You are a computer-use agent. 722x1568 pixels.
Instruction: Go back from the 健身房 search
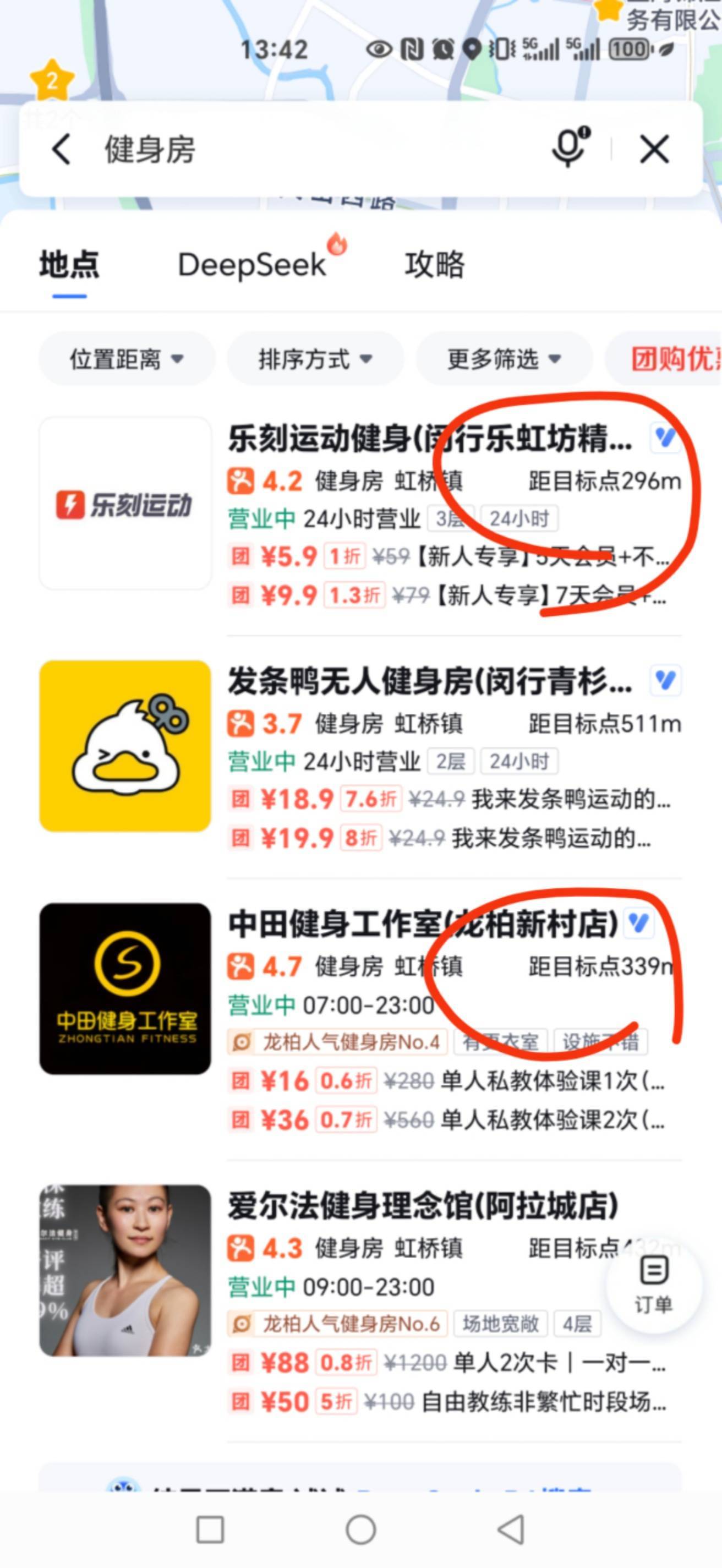[x=61, y=149]
